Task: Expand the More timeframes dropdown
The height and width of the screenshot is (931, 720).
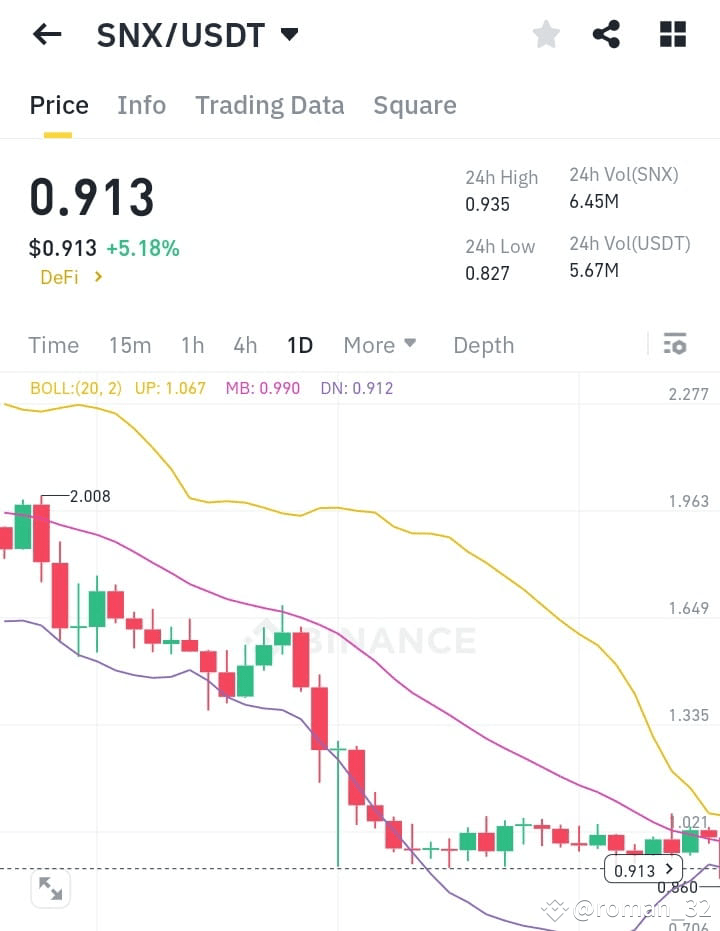Action: [x=379, y=345]
